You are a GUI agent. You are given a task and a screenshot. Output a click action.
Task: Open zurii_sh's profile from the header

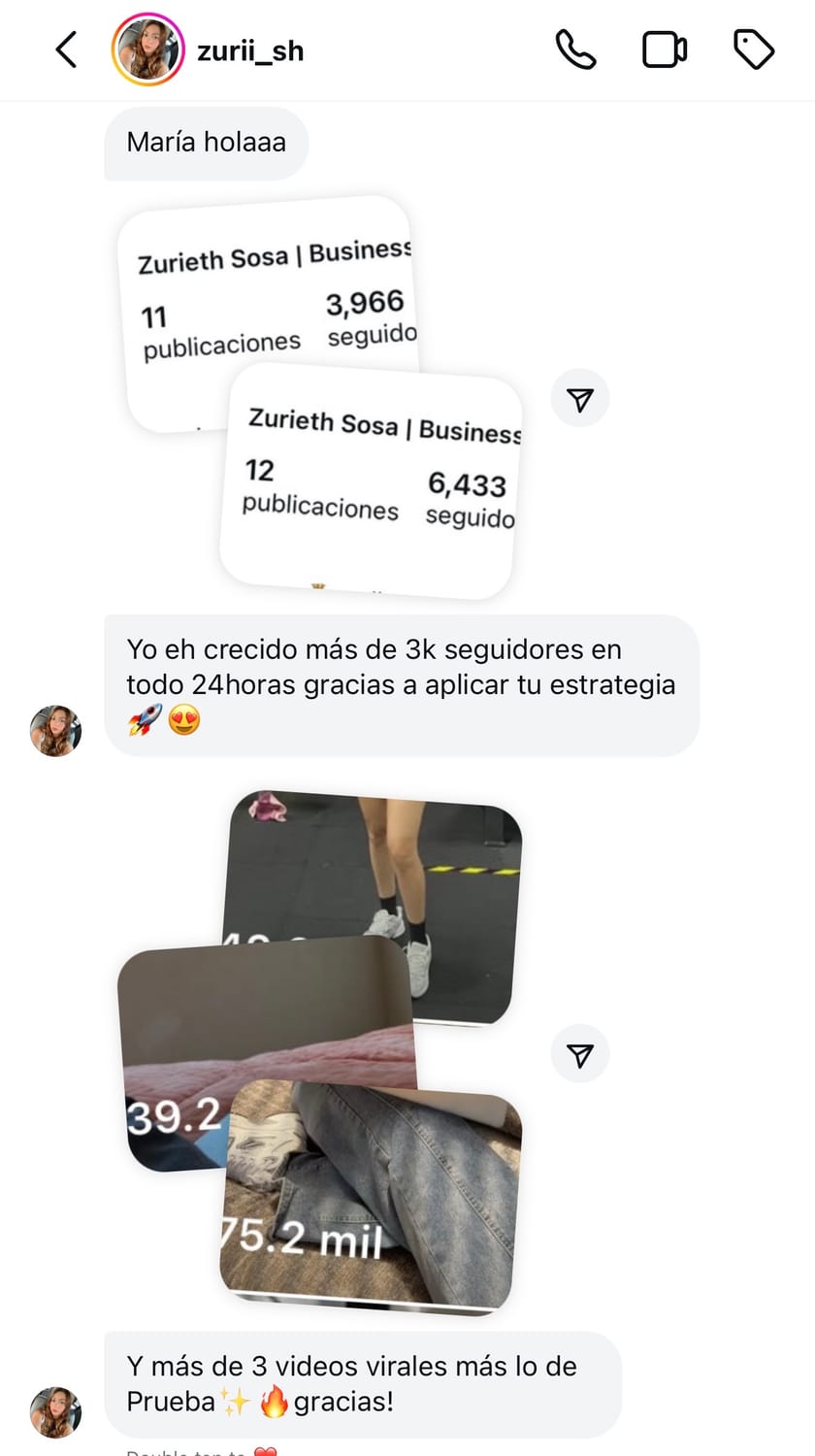[250, 50]
